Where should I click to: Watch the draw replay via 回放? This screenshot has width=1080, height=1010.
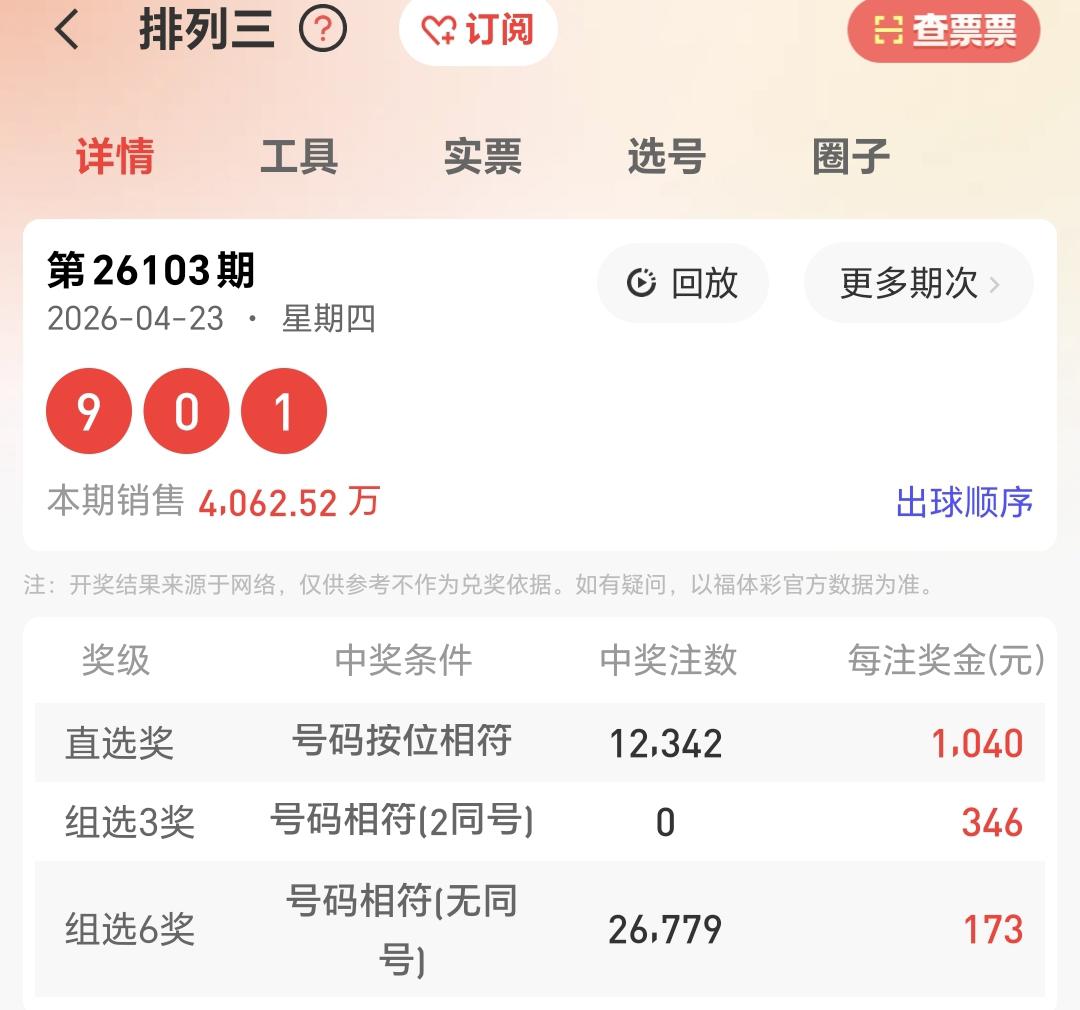pyautogui.click(x=682, y=283)
